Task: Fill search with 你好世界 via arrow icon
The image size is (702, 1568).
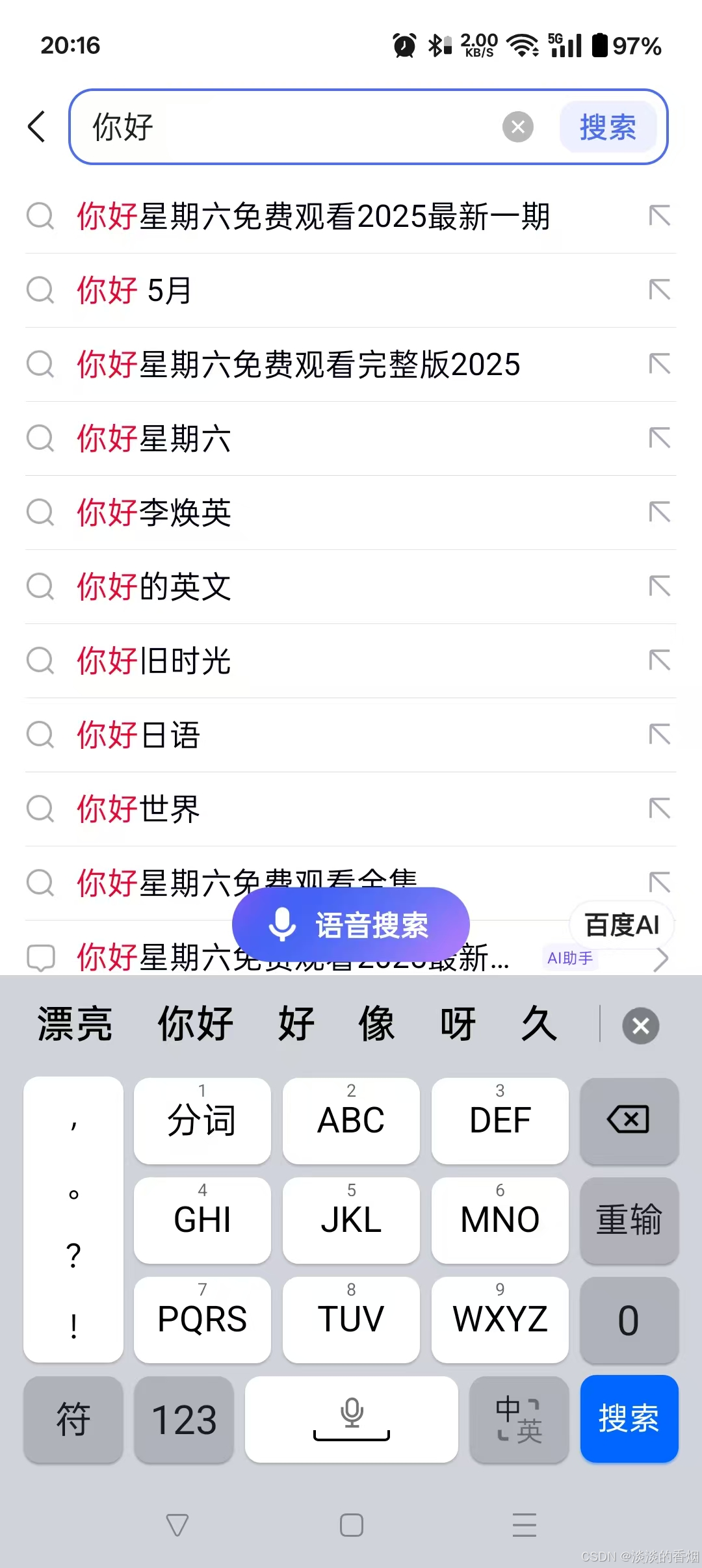Action: (x=660, y=809)
